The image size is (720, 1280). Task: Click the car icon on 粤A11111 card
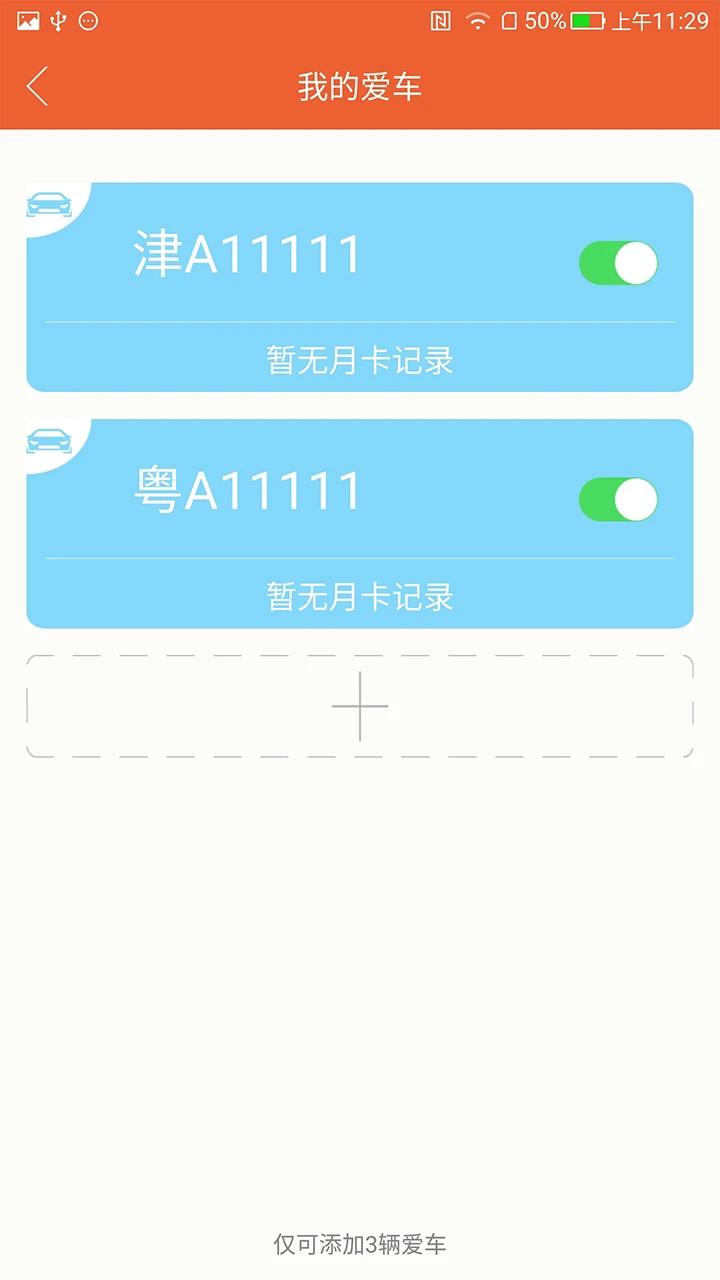click(50, 439)
